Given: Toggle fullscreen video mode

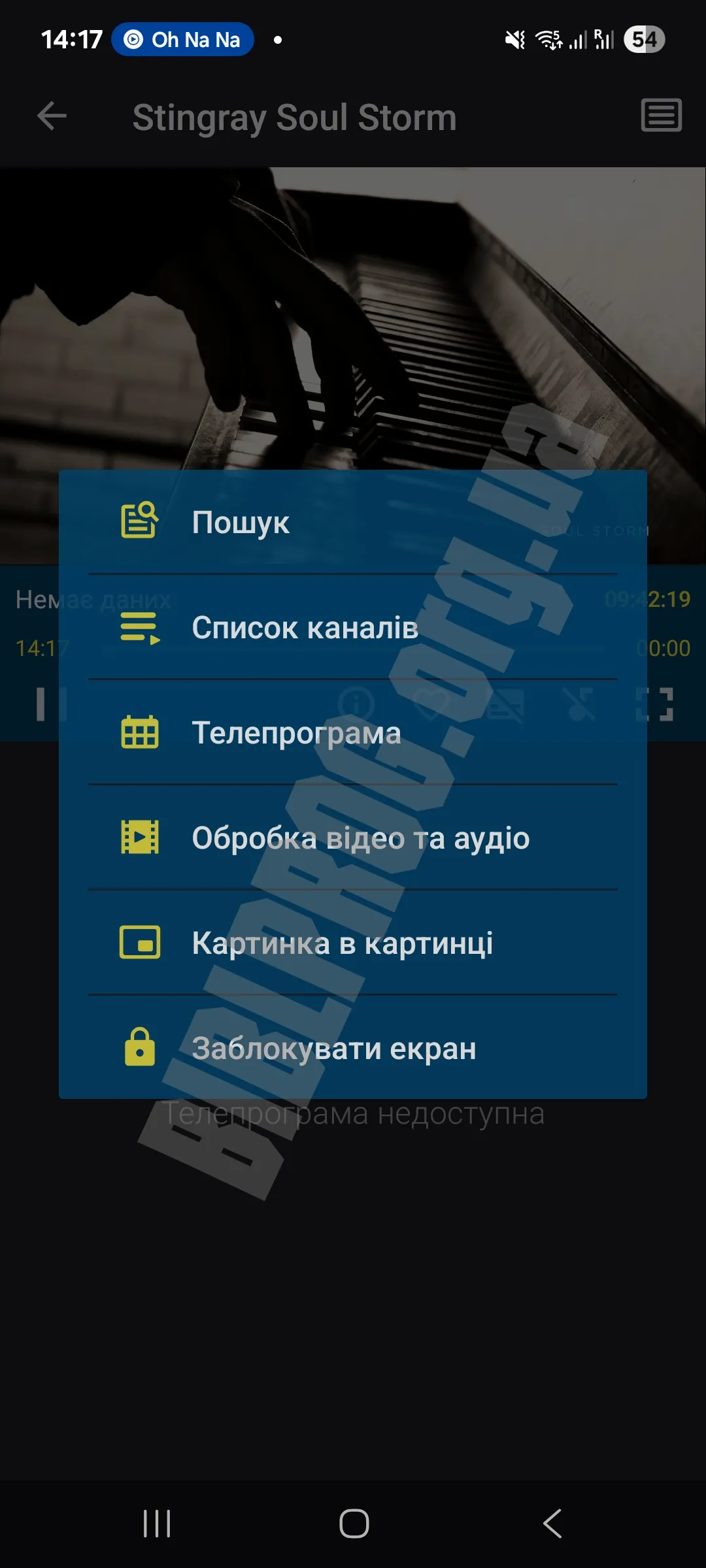Looking at the screenshot, I should pos(654,704).
